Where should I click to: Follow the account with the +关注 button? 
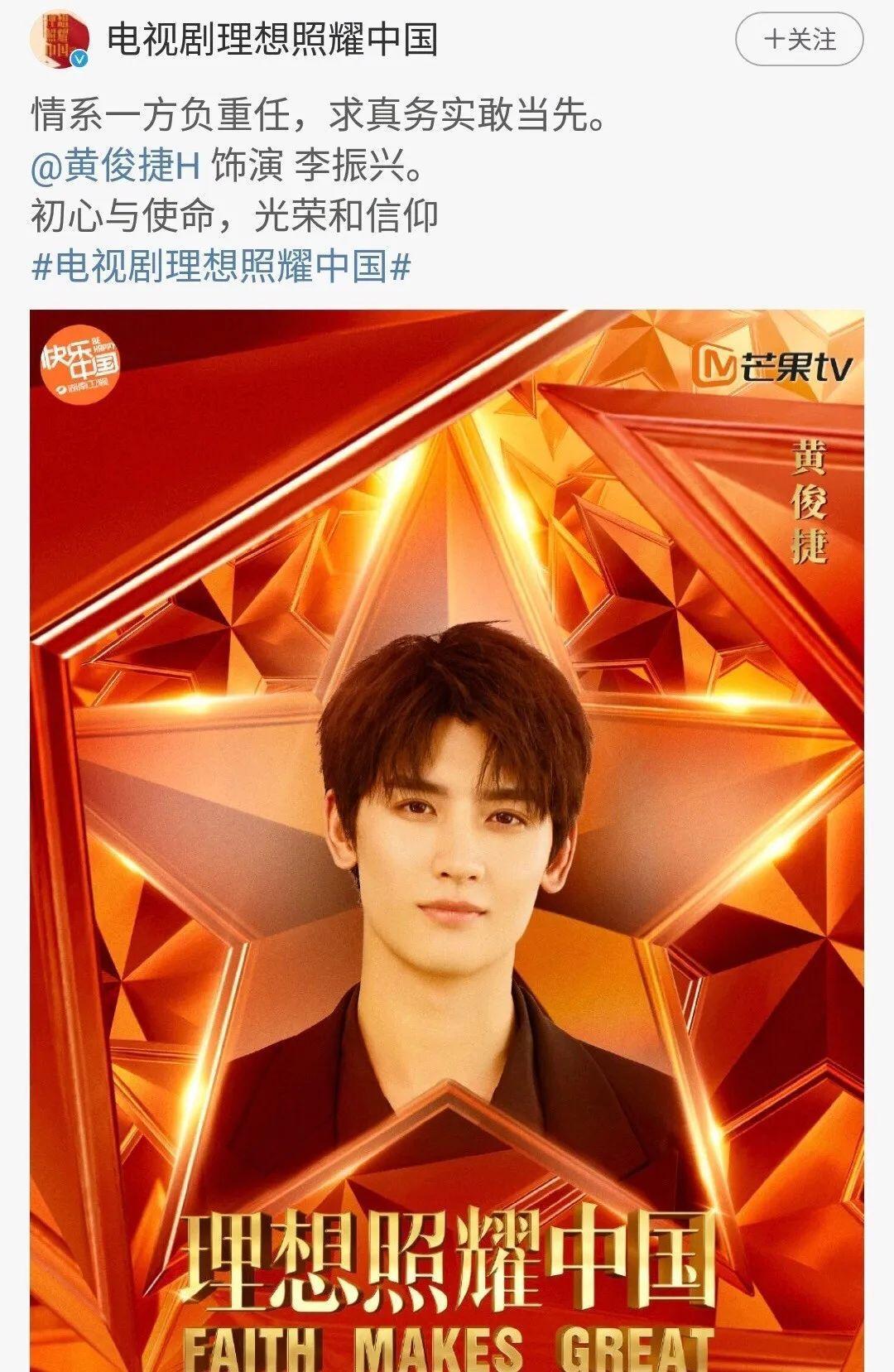(x=799, y=39)
